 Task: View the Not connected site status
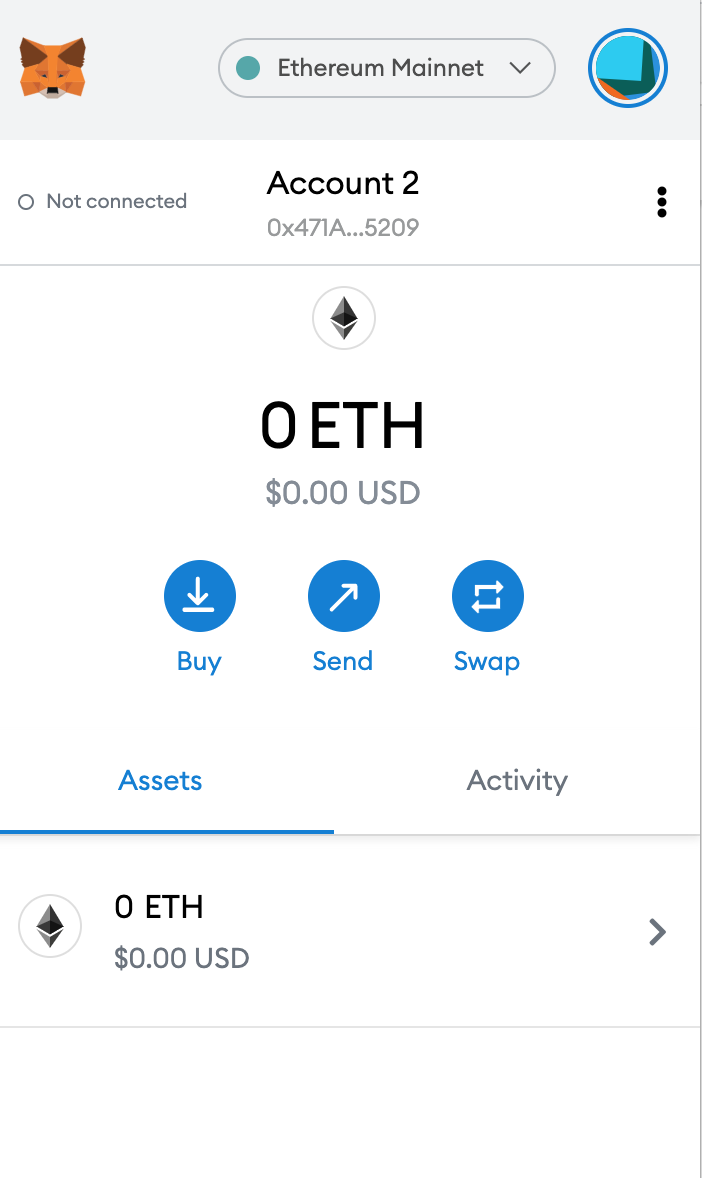(x=103, y=201)
